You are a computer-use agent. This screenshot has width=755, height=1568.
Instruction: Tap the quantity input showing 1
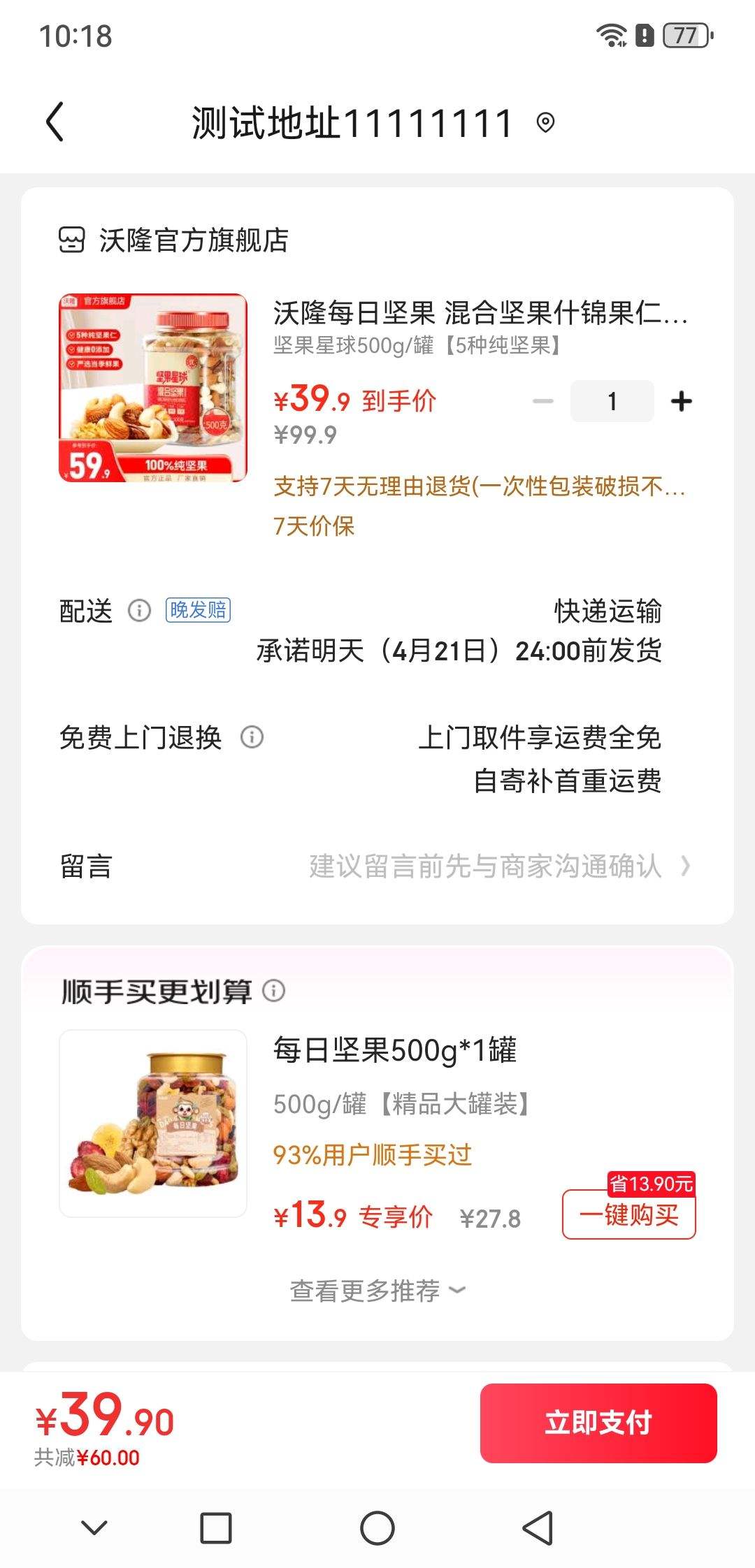(x=612, y=400)
